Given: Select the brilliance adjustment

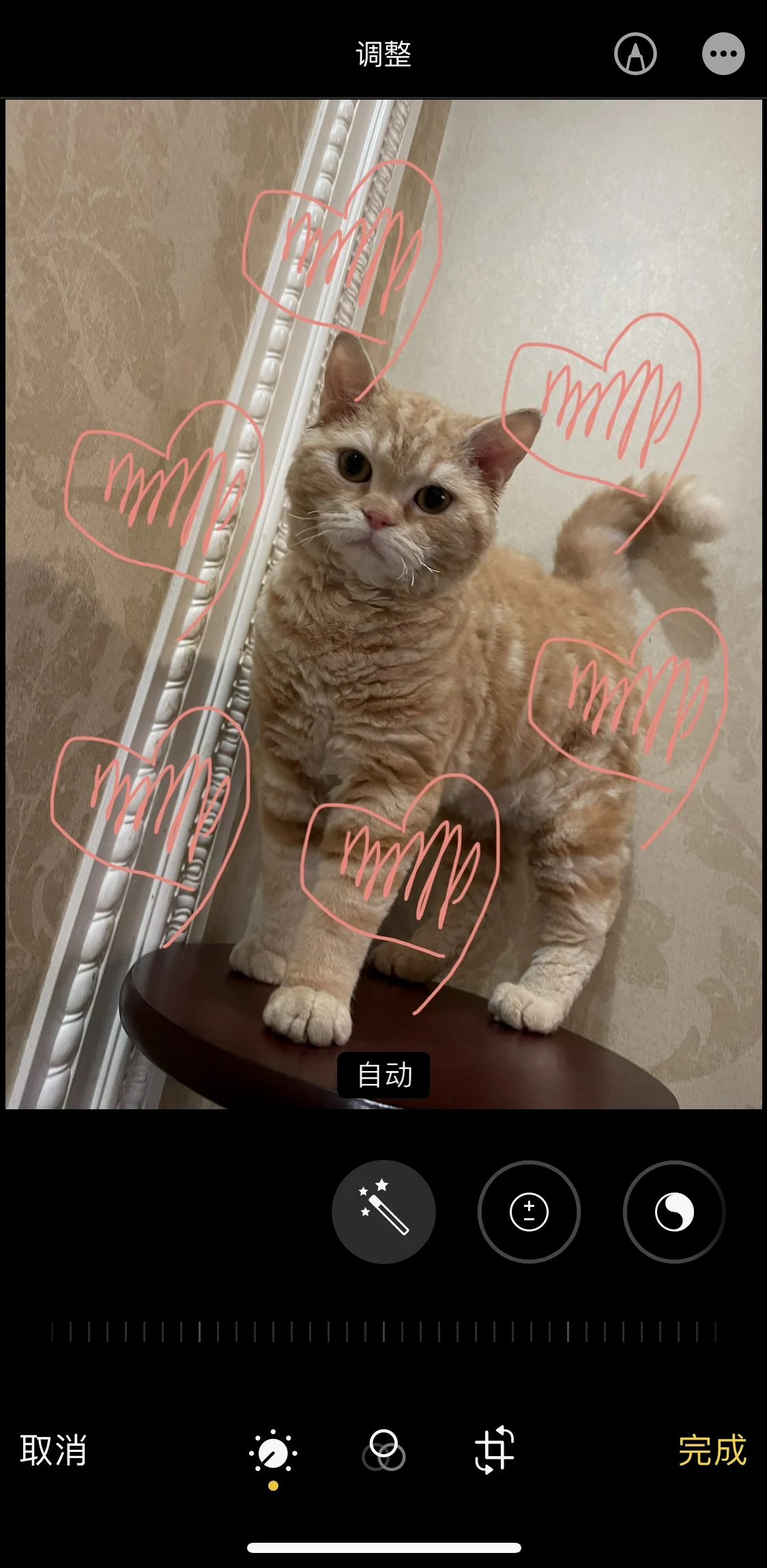Looking at the screenshot, I should [x=674, y=1212].
